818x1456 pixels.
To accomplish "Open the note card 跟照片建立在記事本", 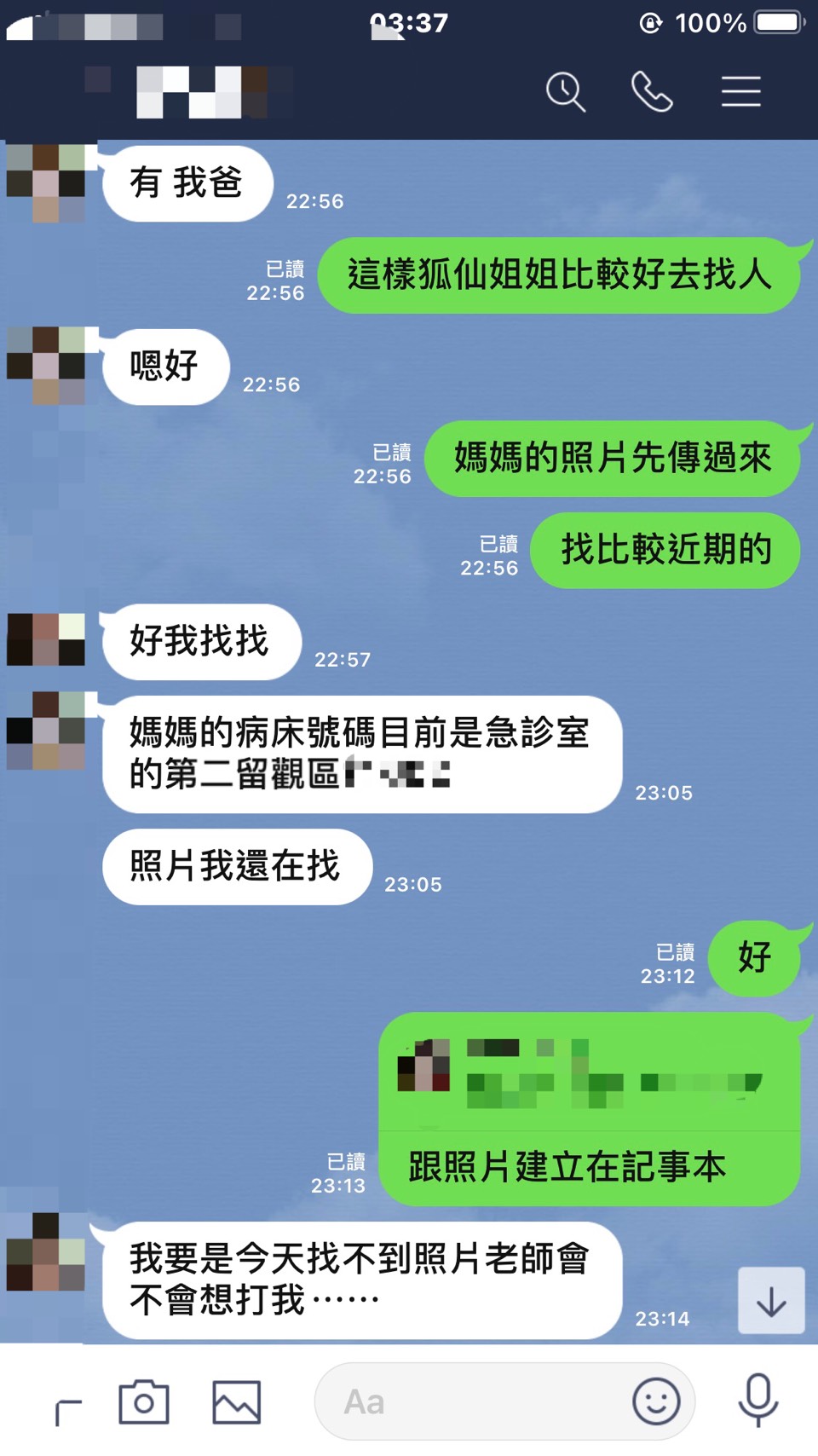I will [589, 1108].
